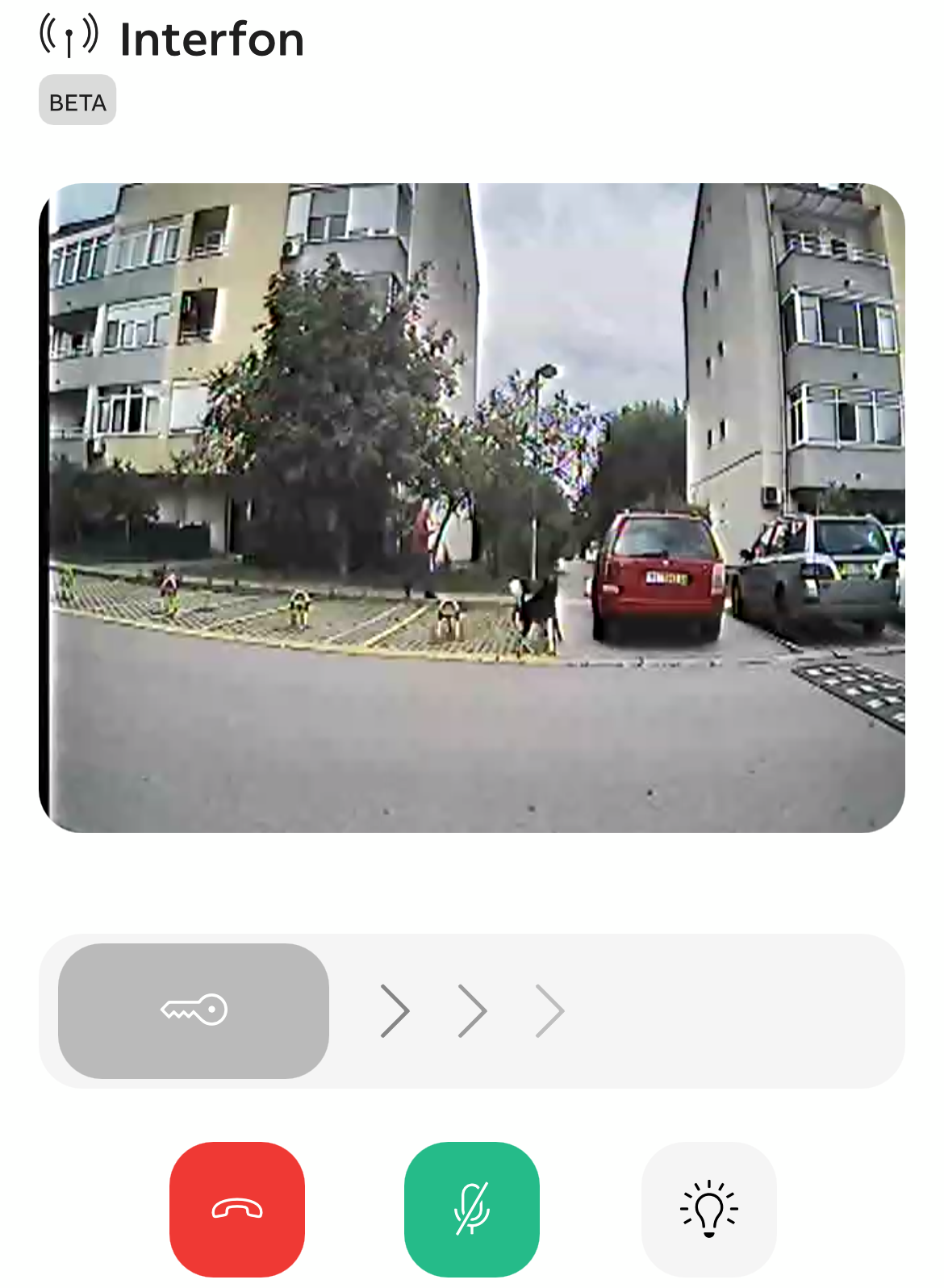Viewport: 944px width, 1288px height.
Task: Tap the intercom camera video feed
Action: [x=472, y=508]
